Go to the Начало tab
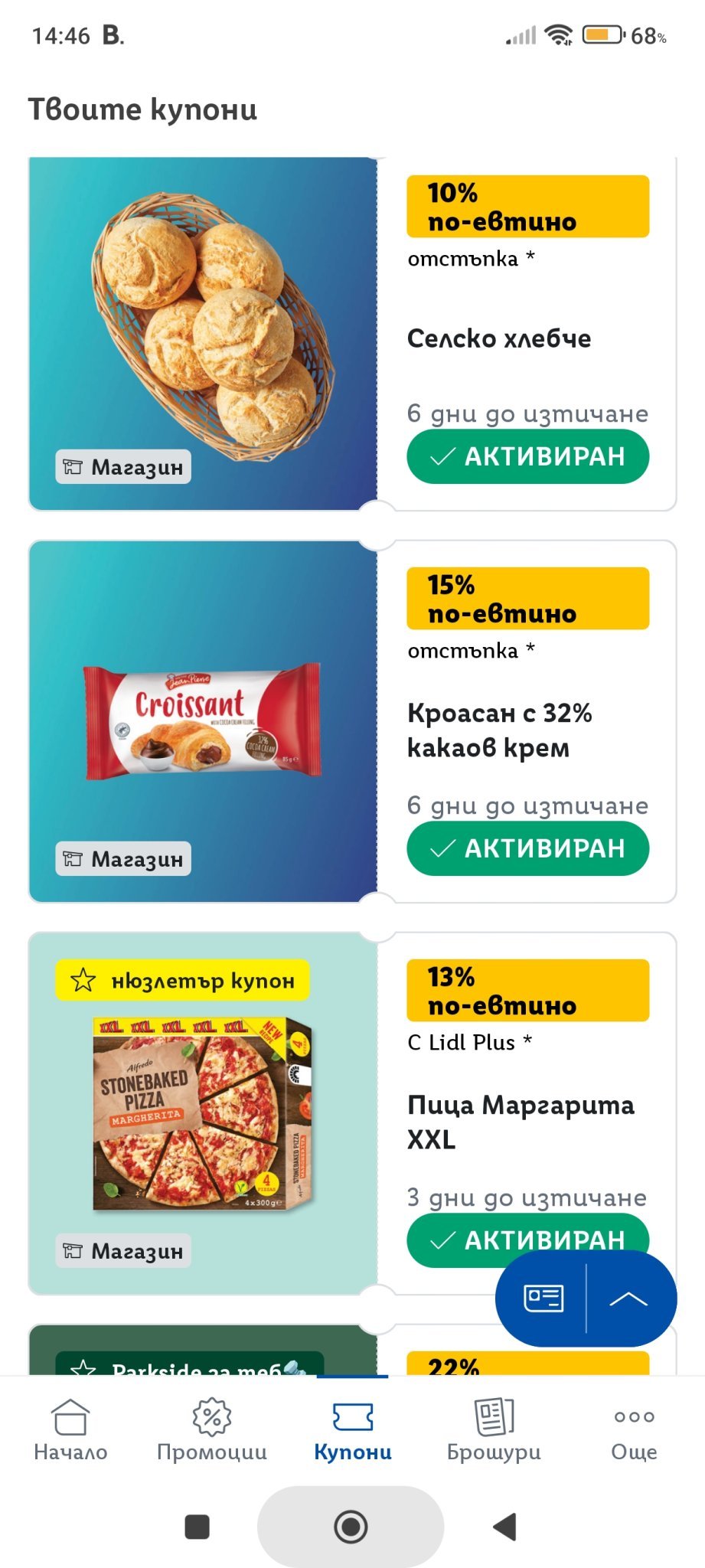The image size is (705, 1568). tap(70, 1429)
